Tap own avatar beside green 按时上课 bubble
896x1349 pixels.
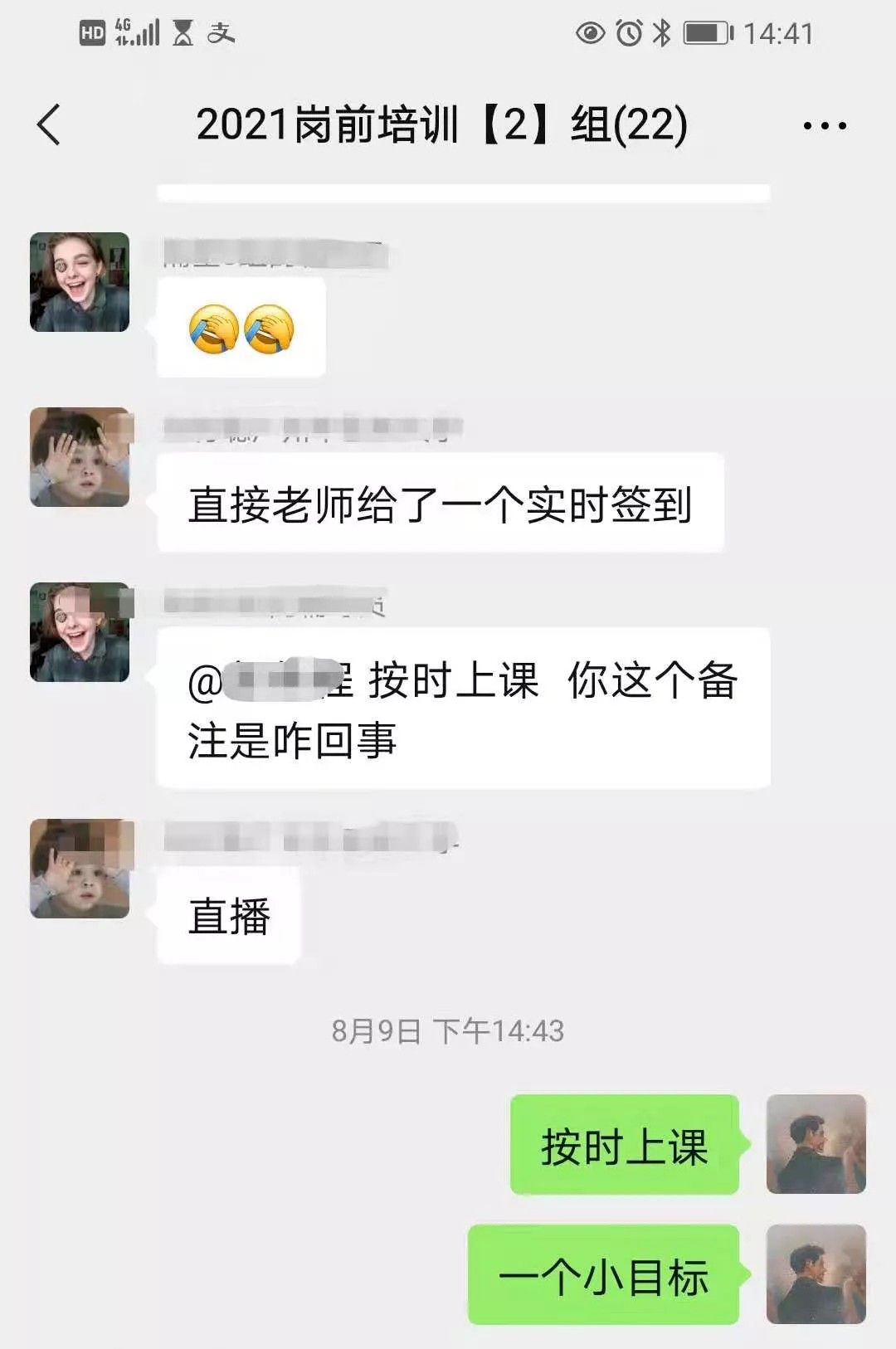click(x=816, y=1144)
